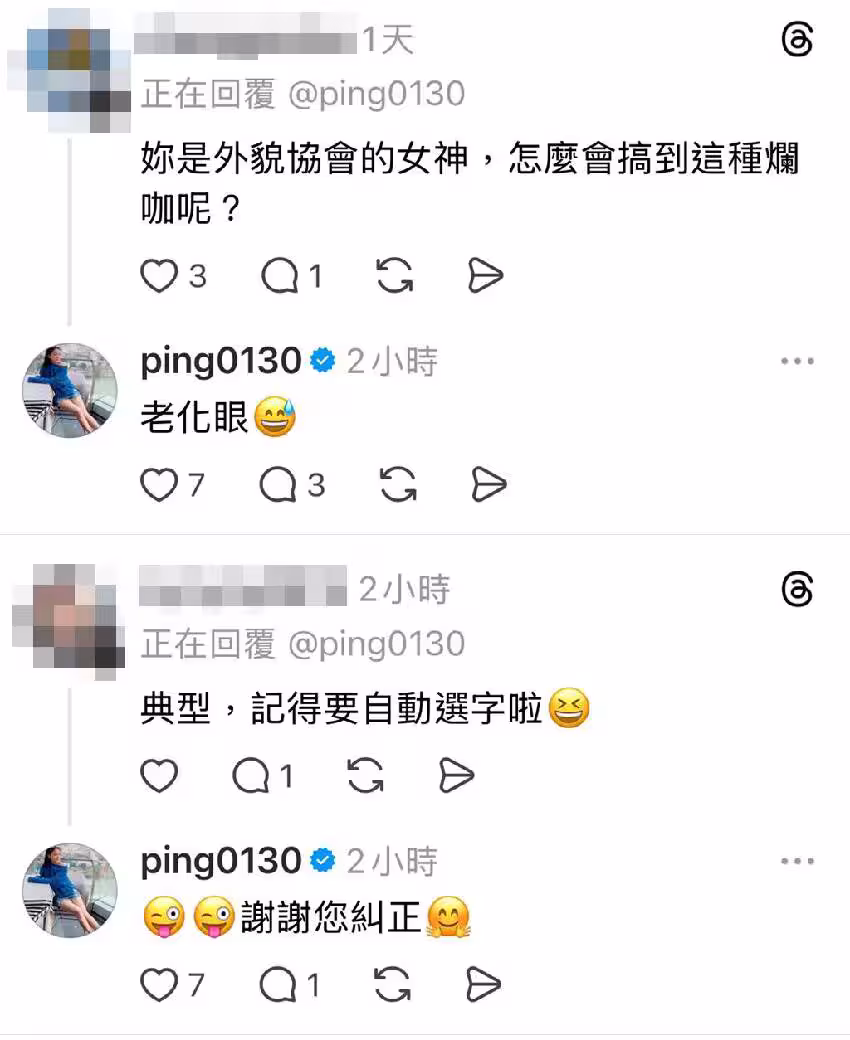Like ping0130's 謝謝您糾正 reply

pyautogui.click(x=159, y=986)
